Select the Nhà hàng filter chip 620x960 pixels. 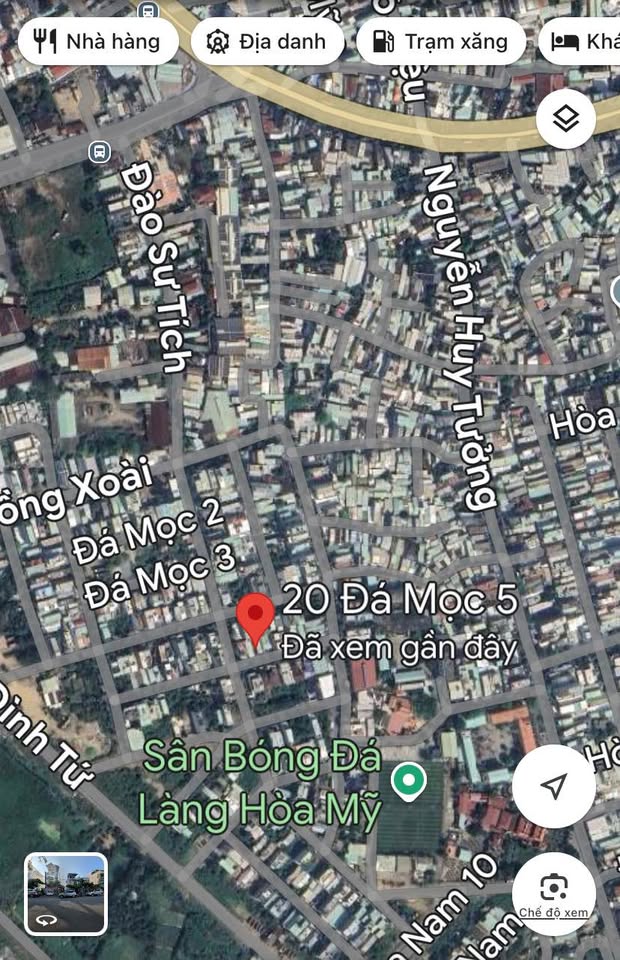point(98,42)
